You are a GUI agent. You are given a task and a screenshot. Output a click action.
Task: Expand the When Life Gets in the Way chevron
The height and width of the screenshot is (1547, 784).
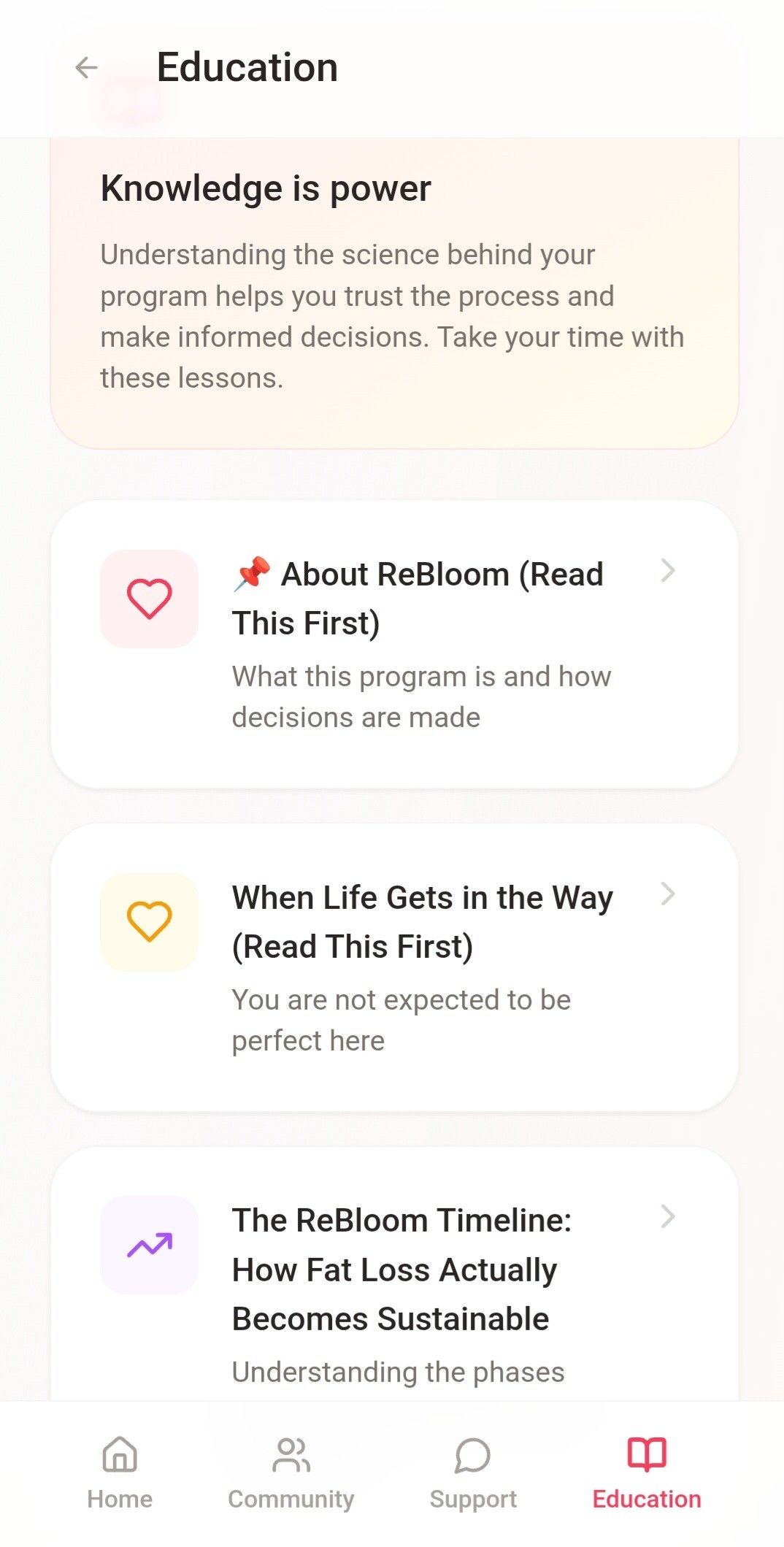[669, 894]
